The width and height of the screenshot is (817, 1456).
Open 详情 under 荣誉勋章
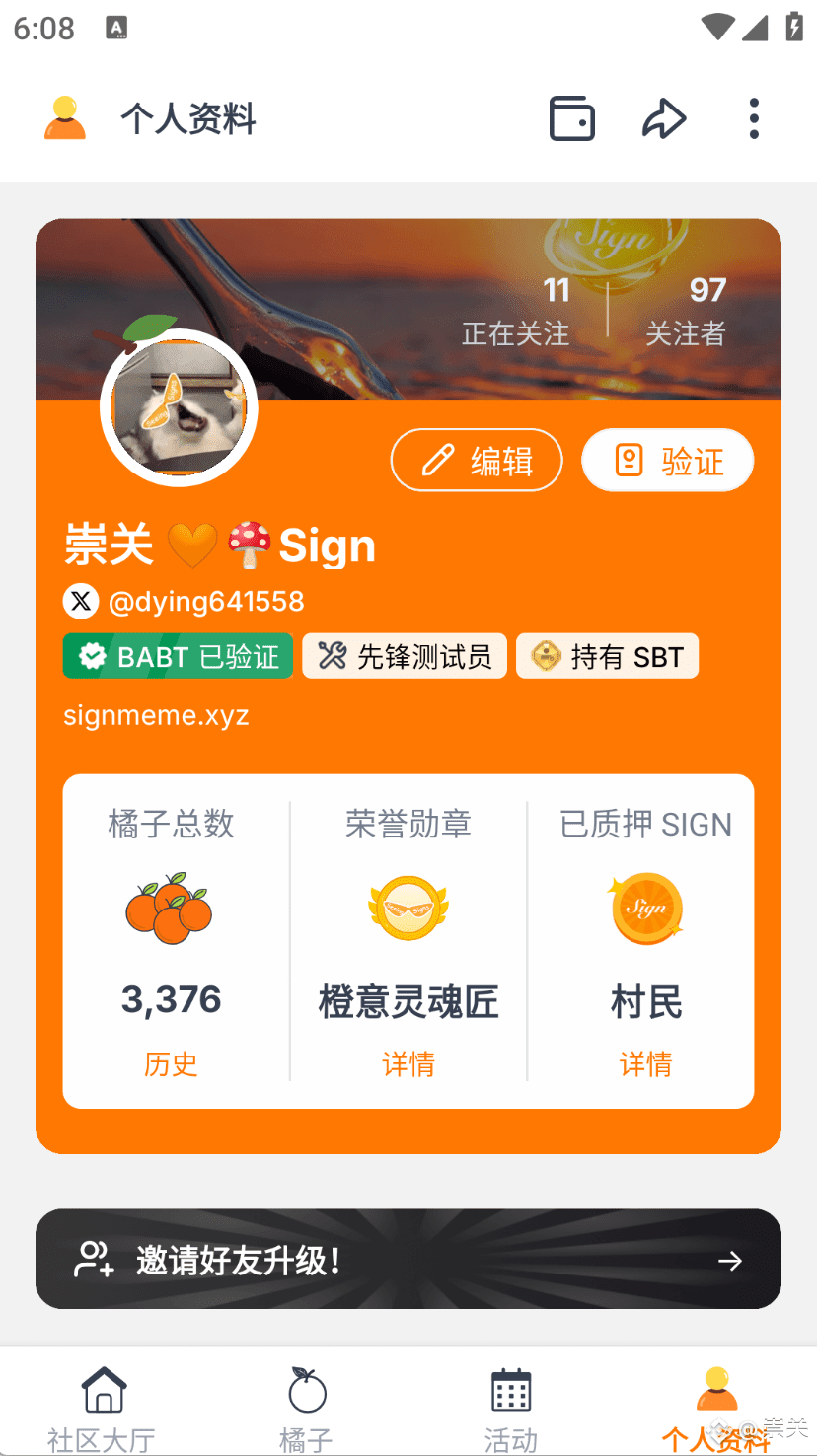click(408, 1064)
